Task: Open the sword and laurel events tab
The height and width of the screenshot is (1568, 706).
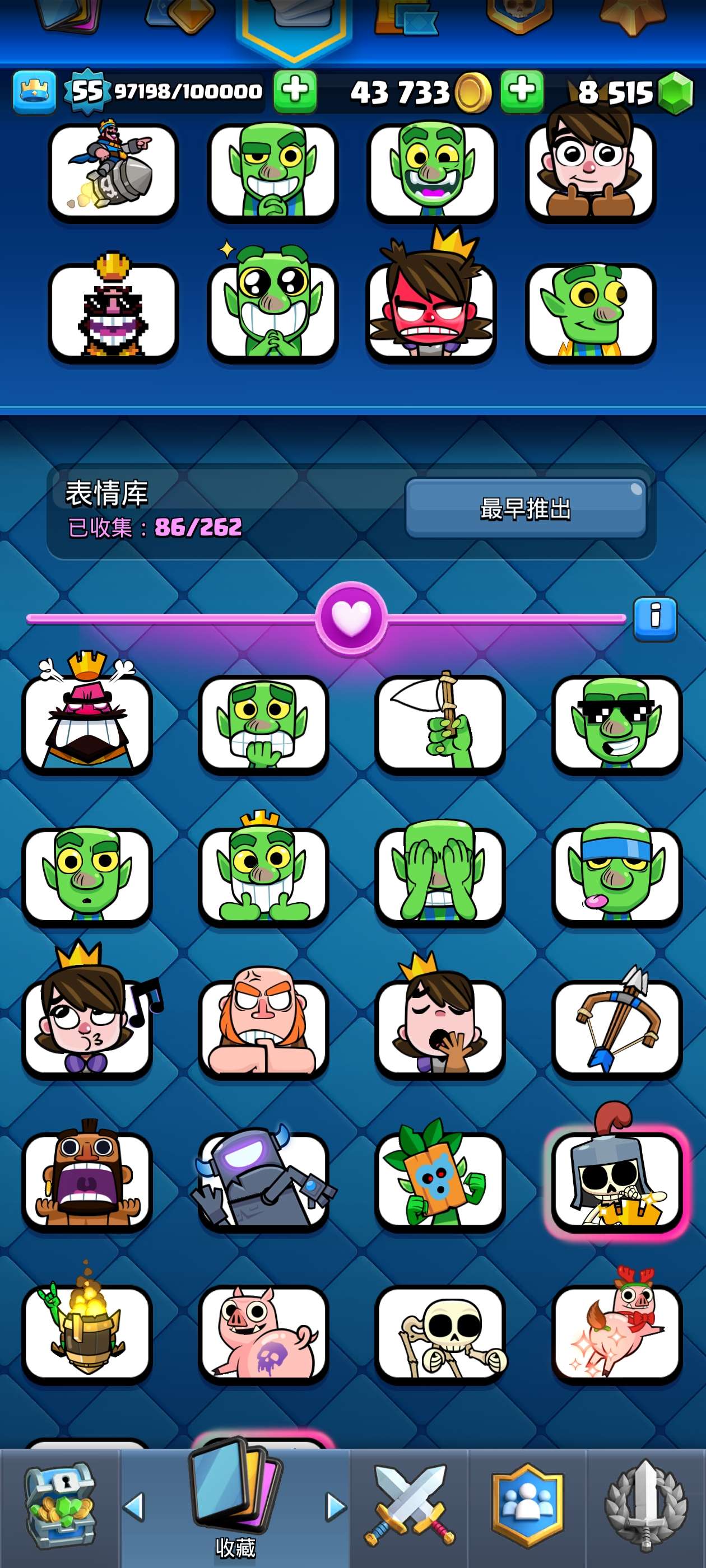Action: [645, 1505]
